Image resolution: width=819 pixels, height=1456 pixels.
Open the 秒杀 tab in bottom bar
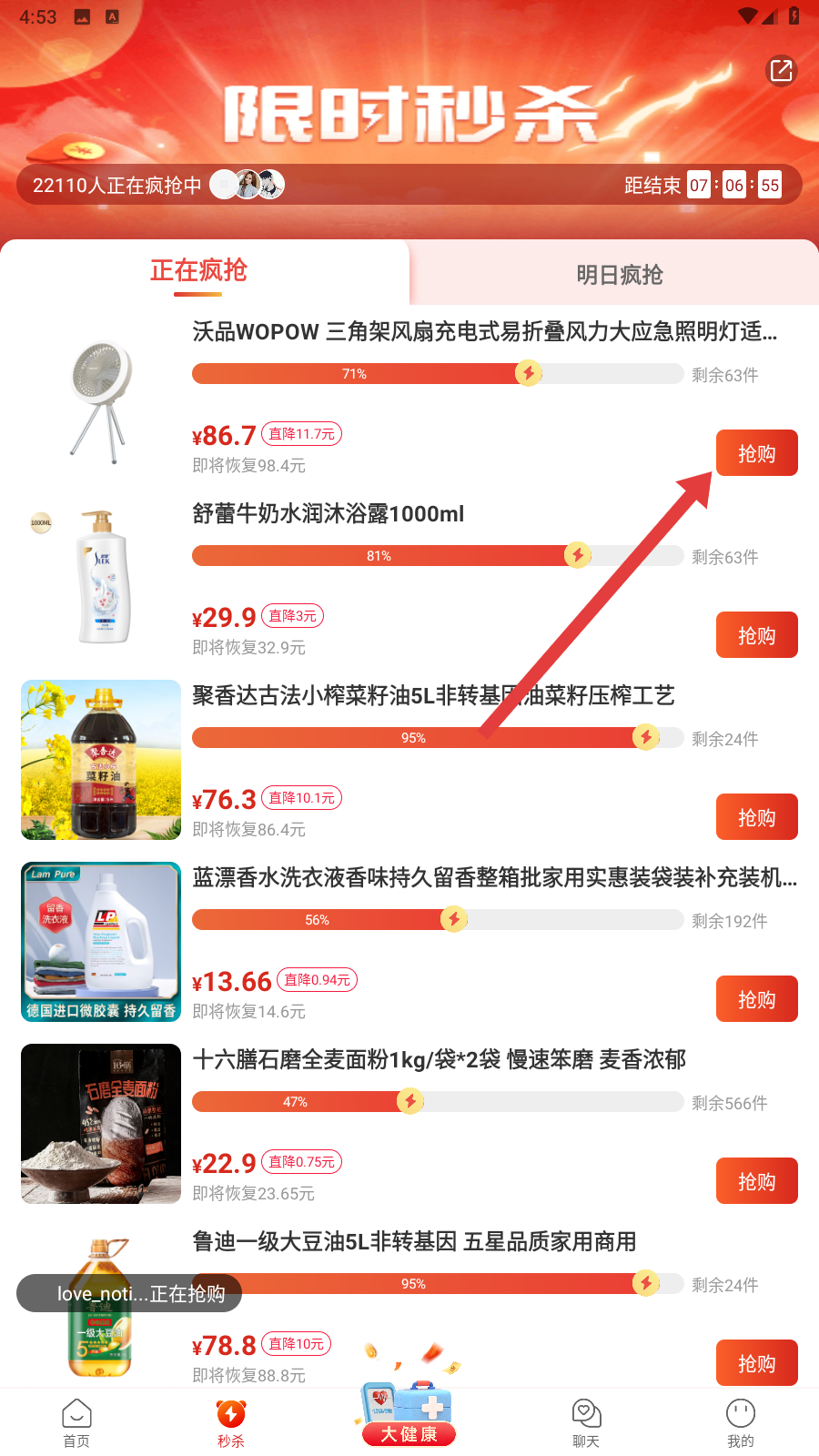point(231,1422)
